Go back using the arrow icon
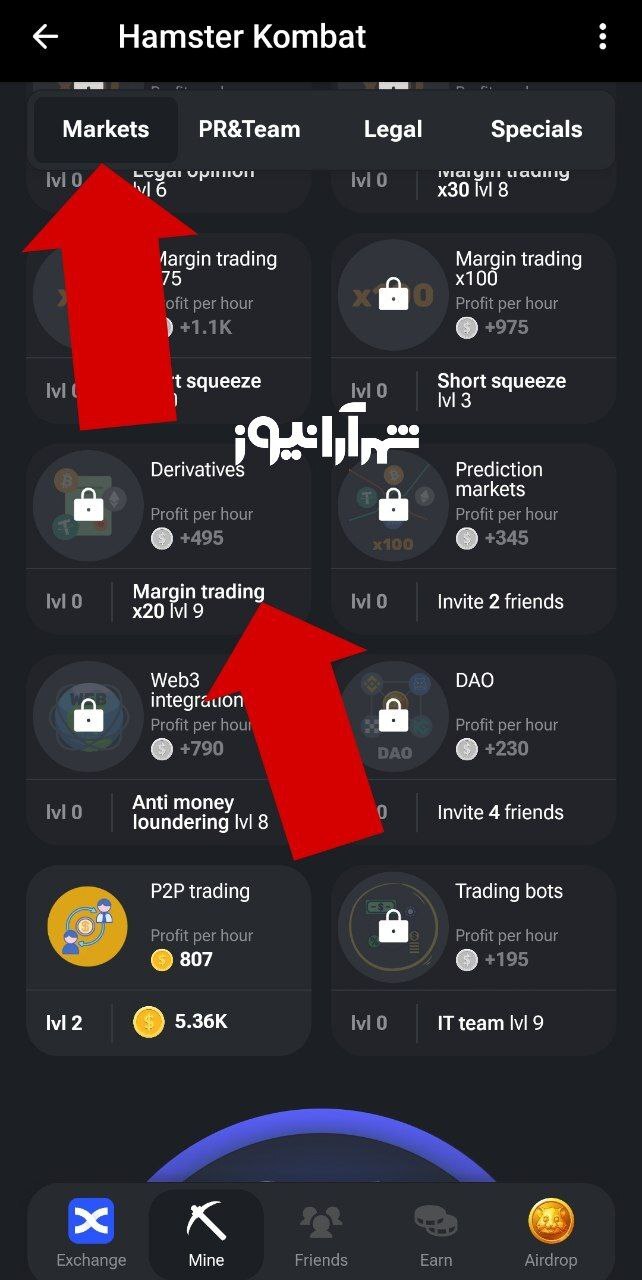The image size is (642, 1280). pos(45,38)
